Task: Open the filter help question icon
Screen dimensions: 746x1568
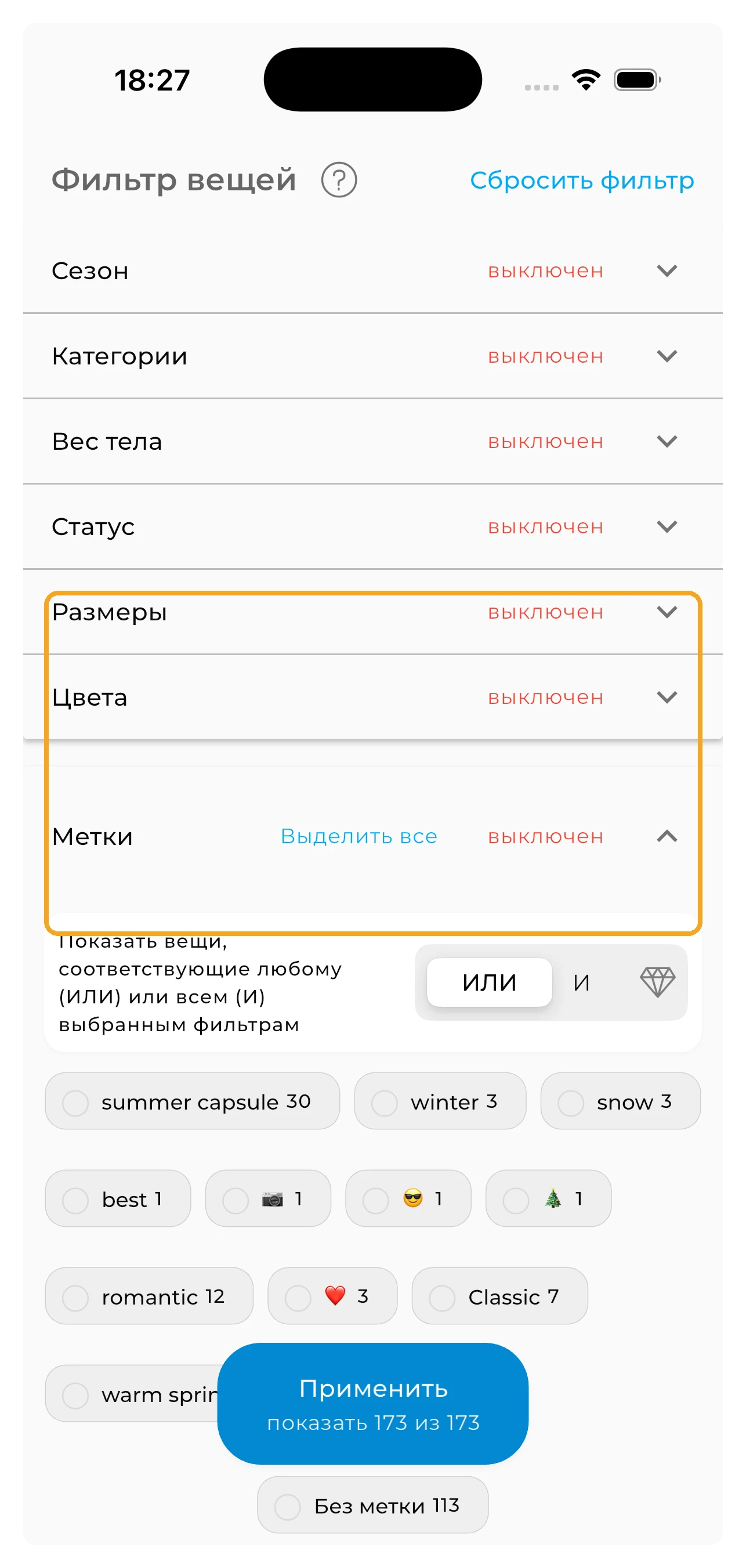Action: coord(339,180)
